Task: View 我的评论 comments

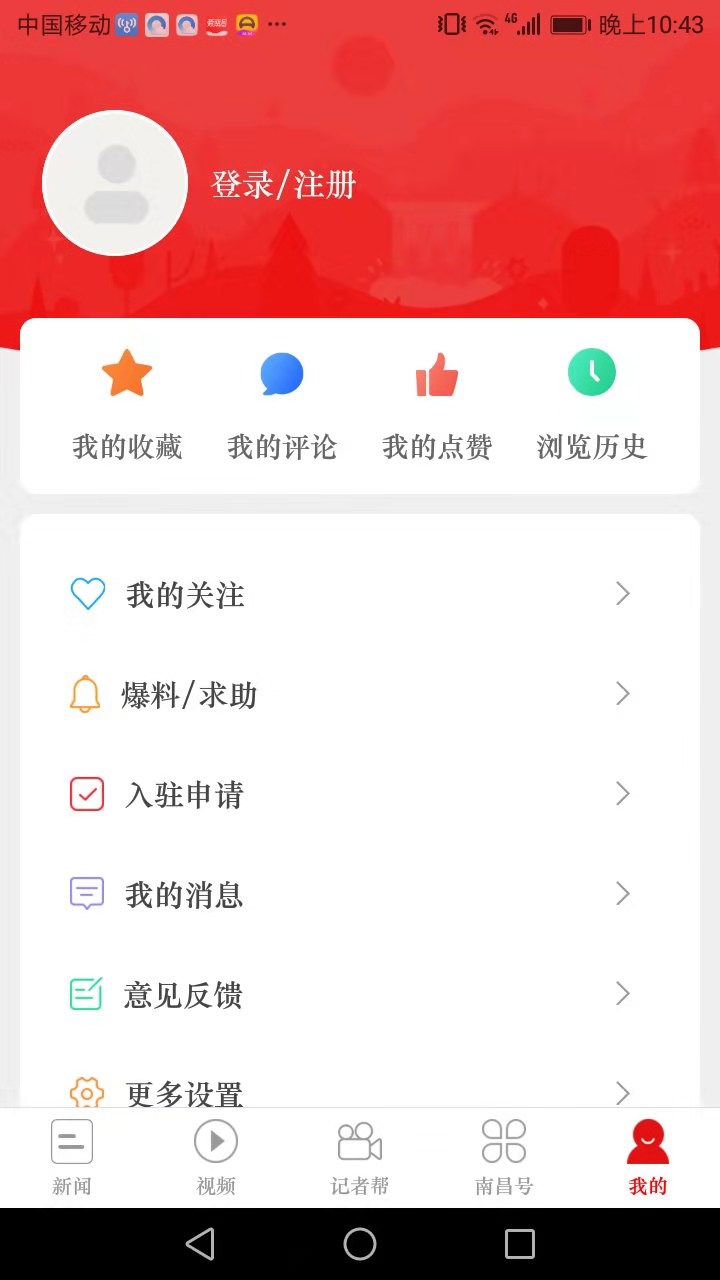Action: [282, 407]
